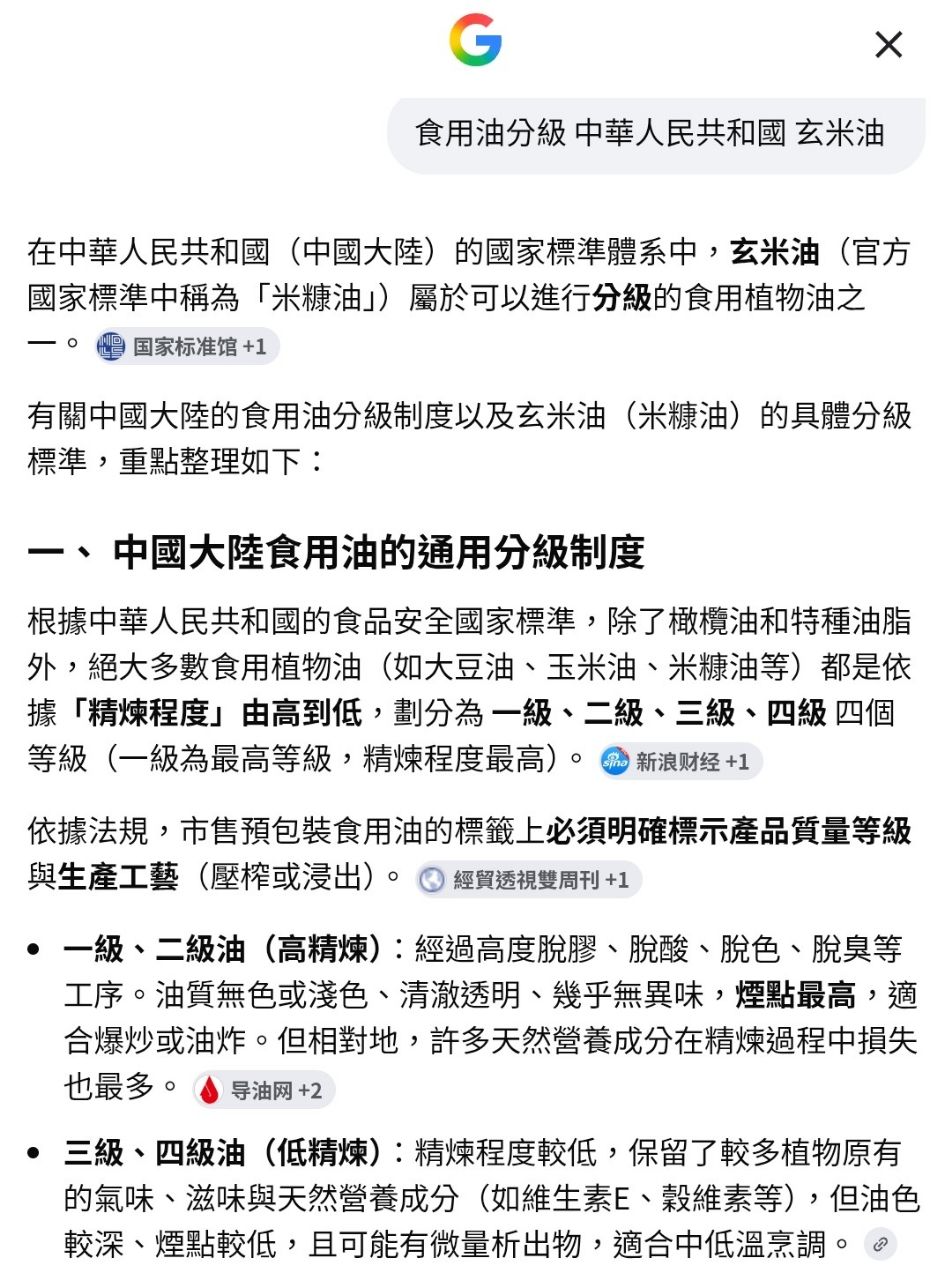Open the 国家标准馆 +1 source chip
952x1280 pixels.
(x=187, y=347)
